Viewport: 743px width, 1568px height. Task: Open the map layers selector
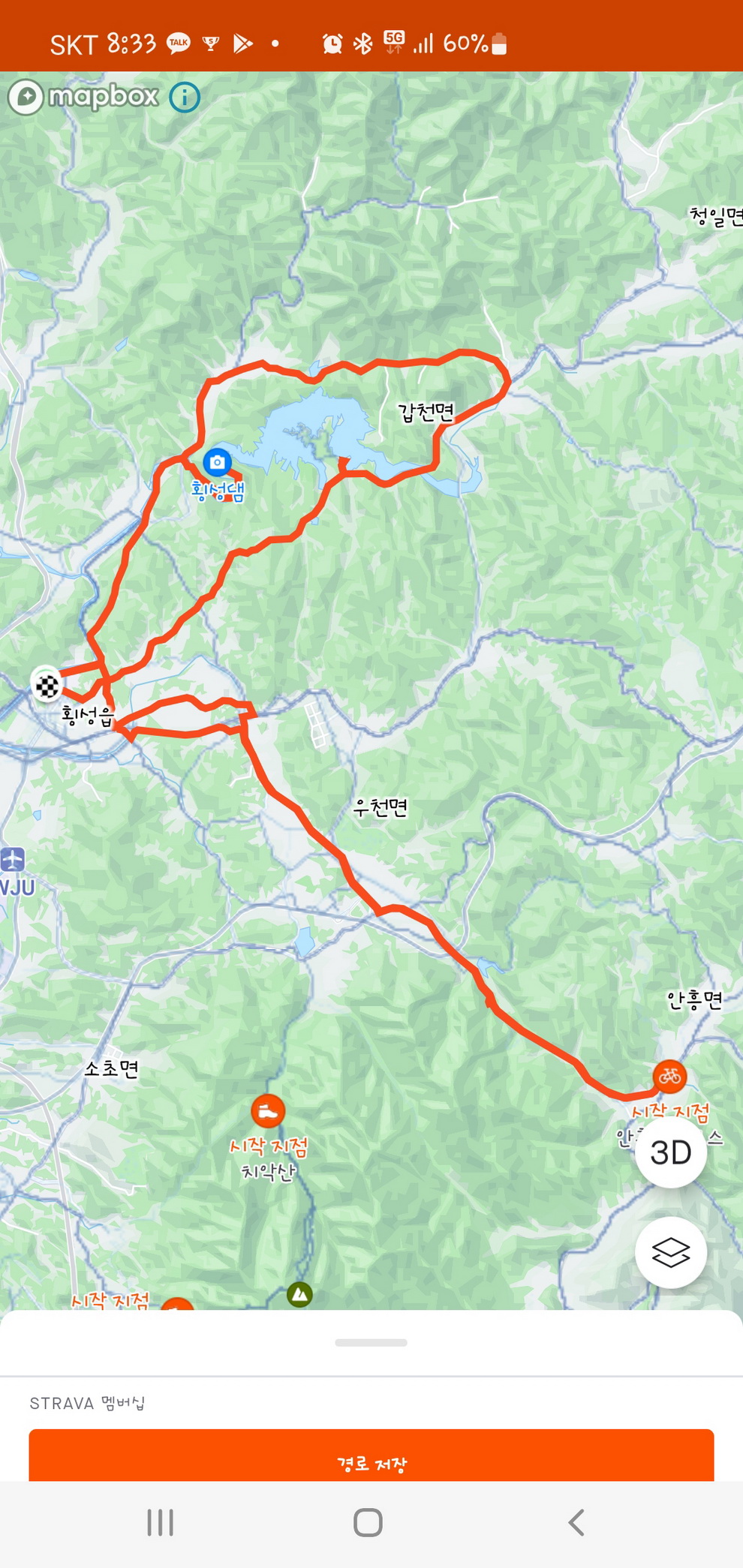point(670,1252)
